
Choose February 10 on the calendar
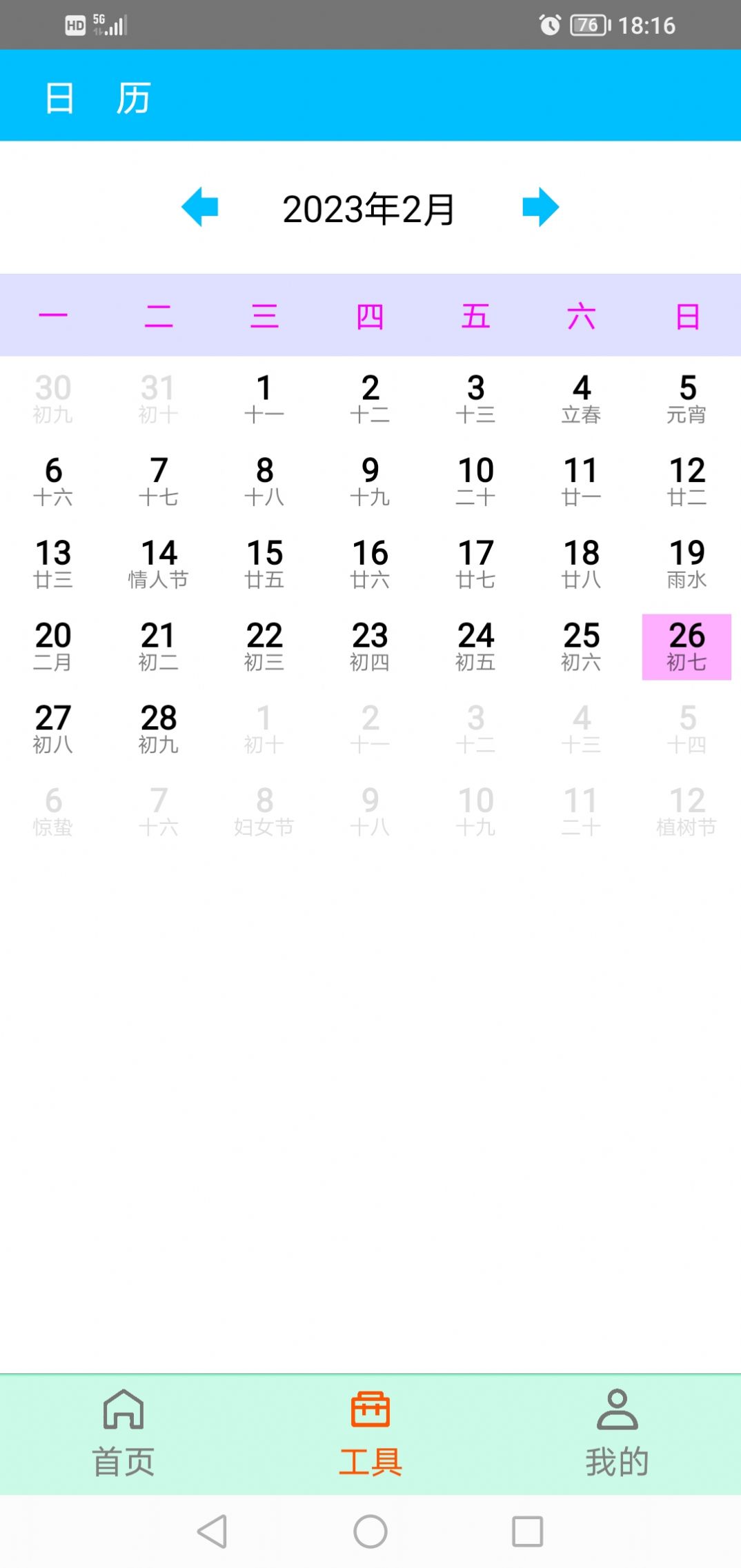(476, 481)
